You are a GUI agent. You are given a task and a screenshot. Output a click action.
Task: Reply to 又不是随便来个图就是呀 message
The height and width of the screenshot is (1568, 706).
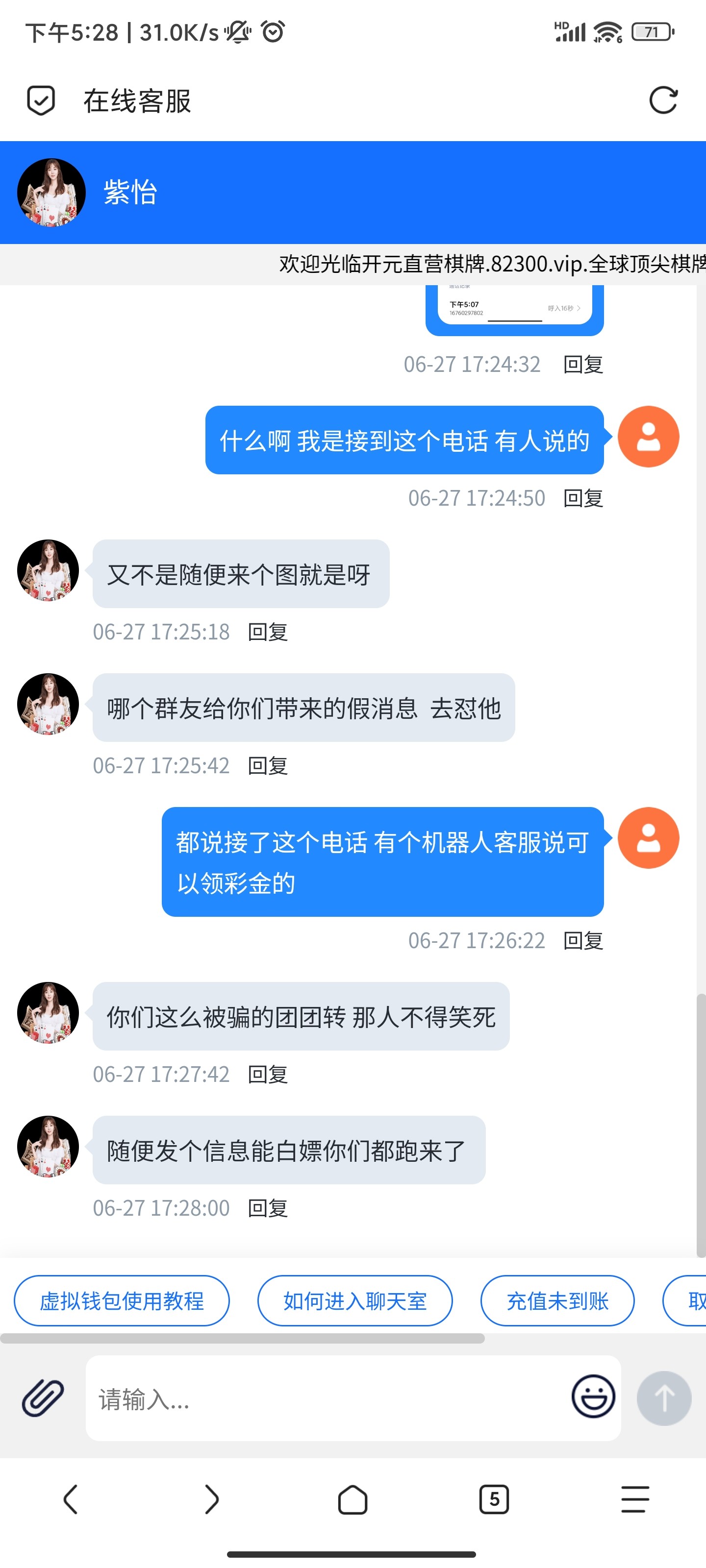coord(267,633)
